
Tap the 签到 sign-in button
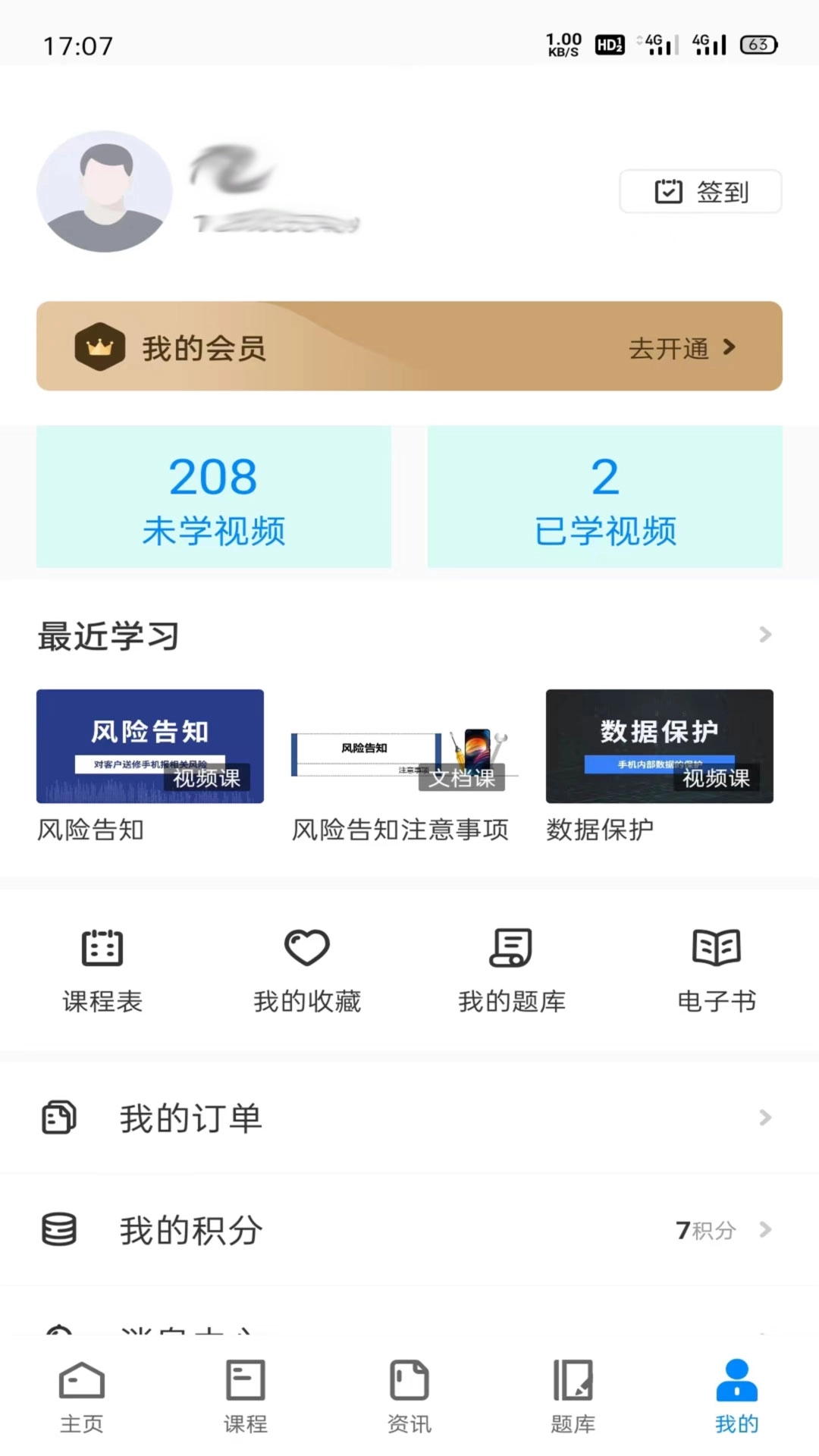point(699,191)
